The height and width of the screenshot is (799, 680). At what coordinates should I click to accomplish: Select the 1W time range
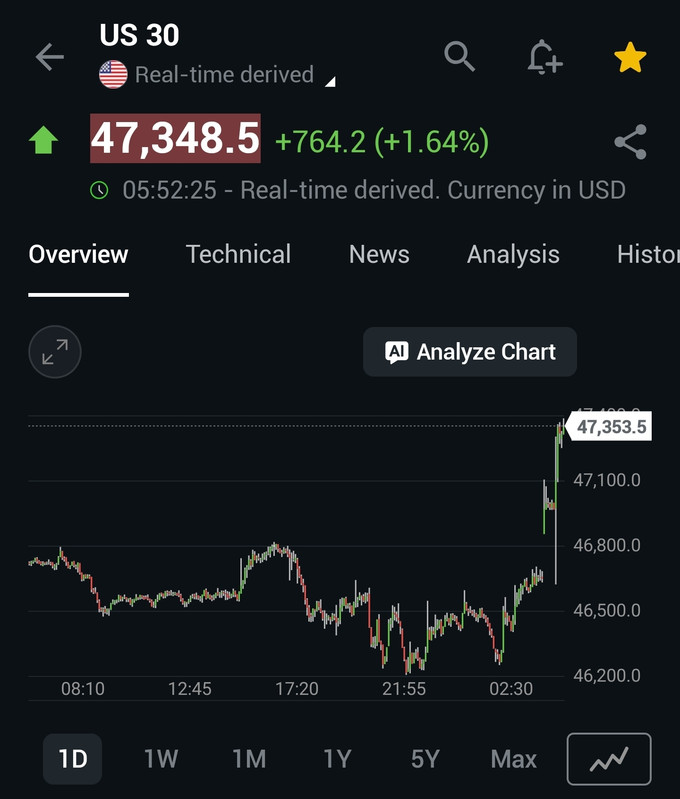click(161, 759)
